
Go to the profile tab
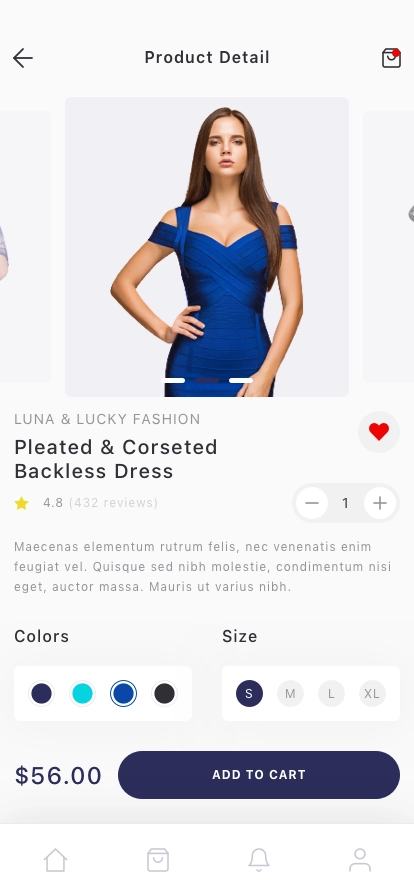[x=360, y=860]
